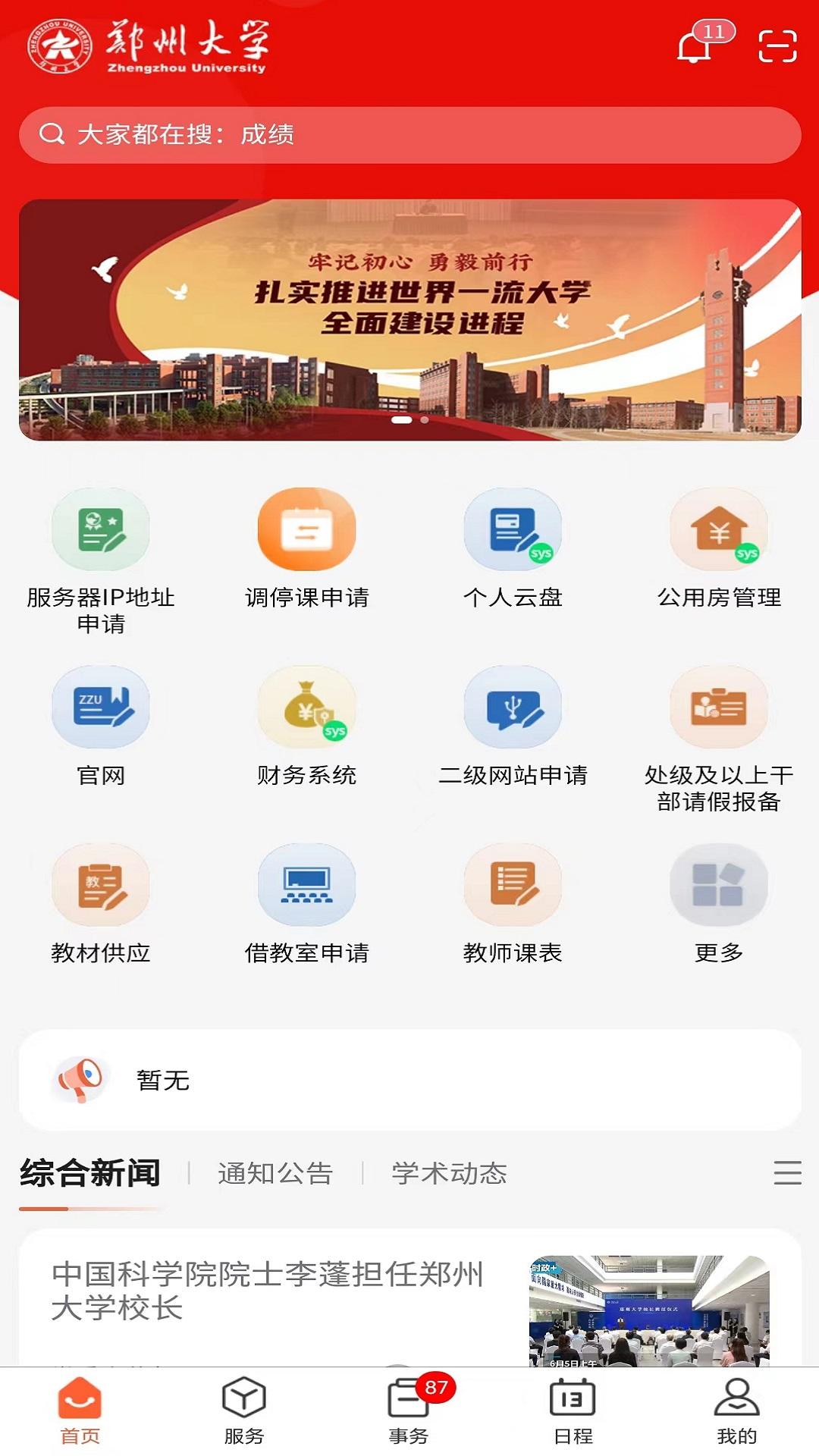Read news about 李蓬担任郑州大学校长
This screenshot has width=819, height=1456.
pyautogui.click(x=267, y=1291)
